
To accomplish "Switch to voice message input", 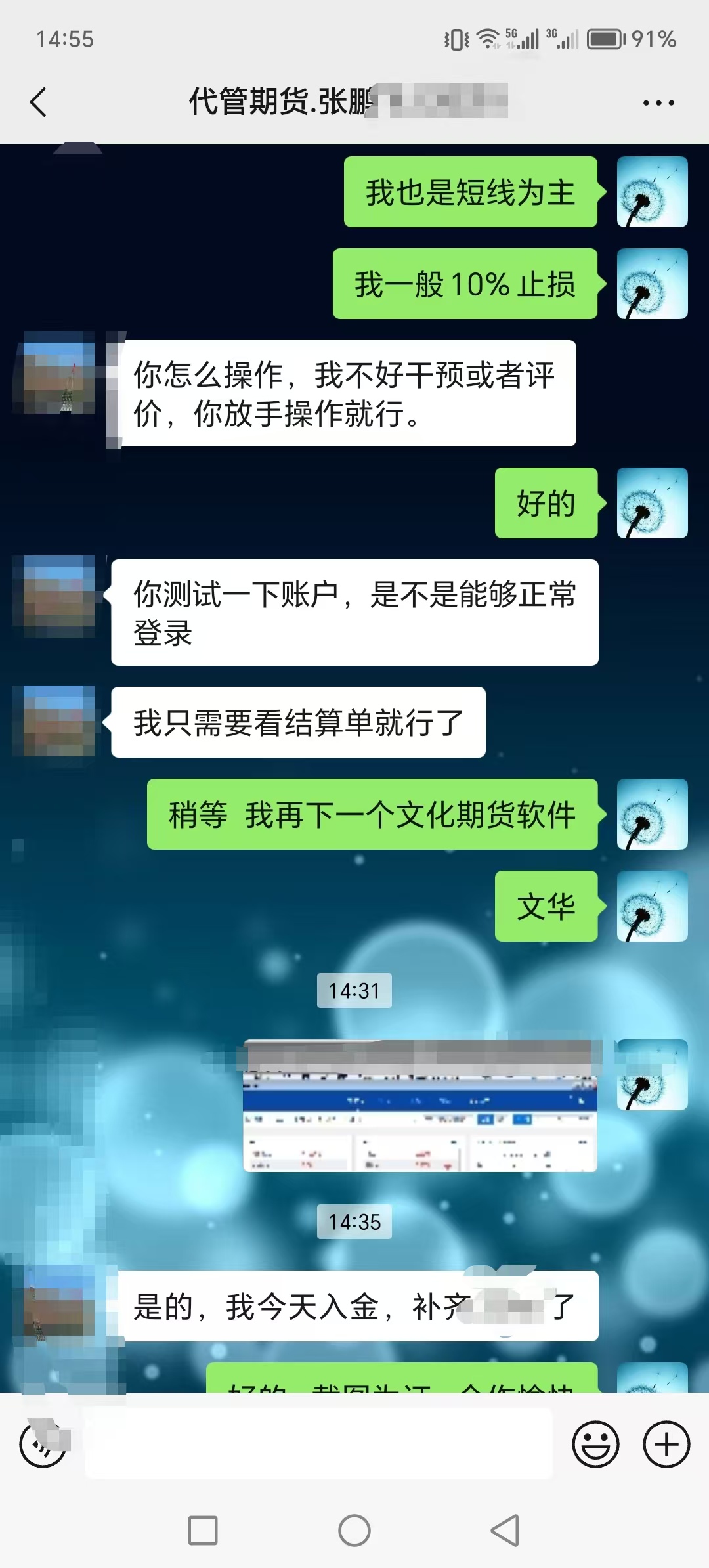I will pyautogui.click(x=43, y=1444).
